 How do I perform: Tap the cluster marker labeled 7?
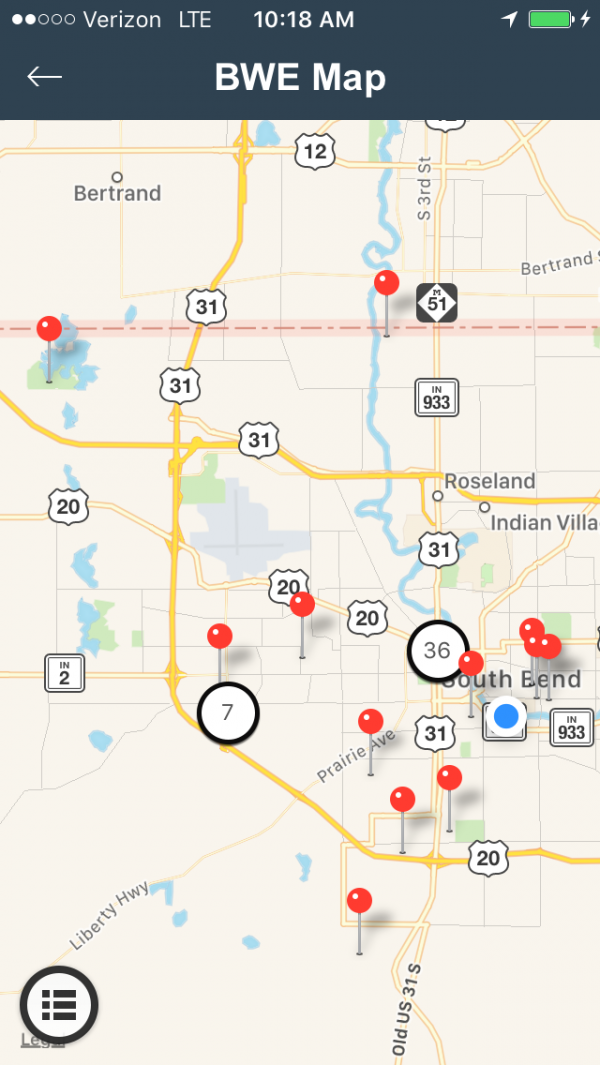(x=228, y=712)
